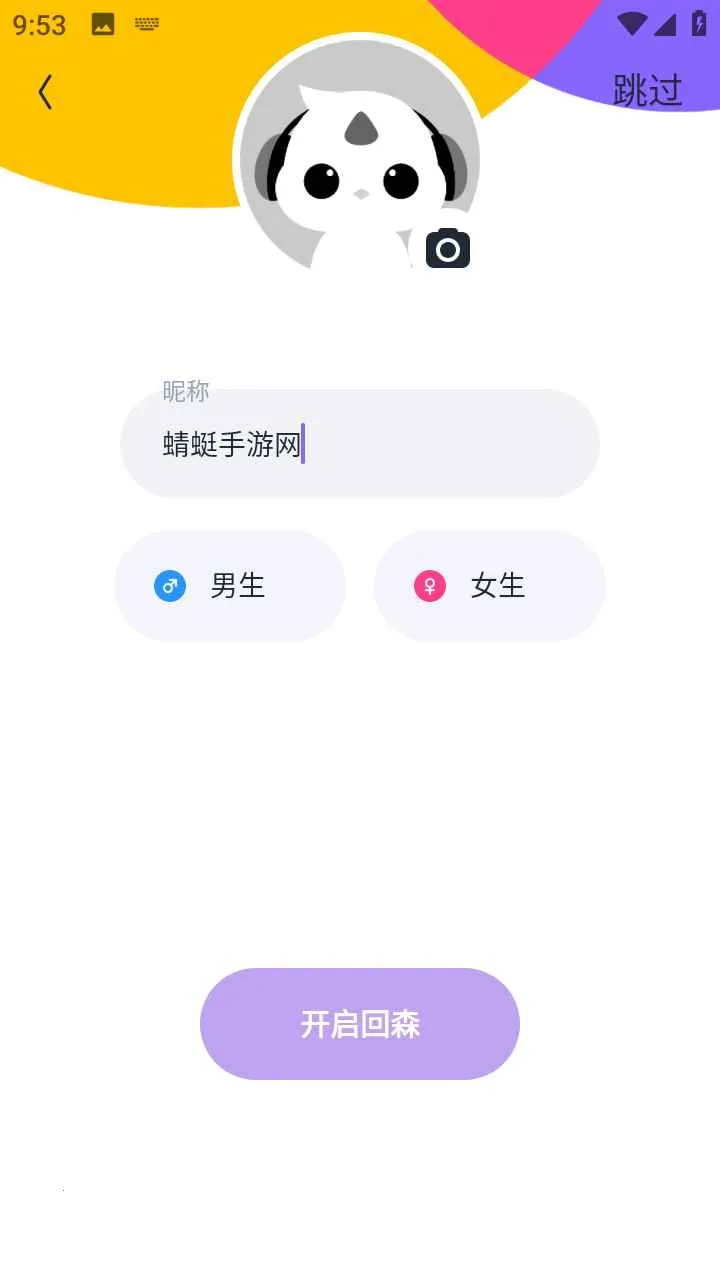The image size is (720, 1280).
Task: Choose 女生 as gender
Action: [490, 586]
